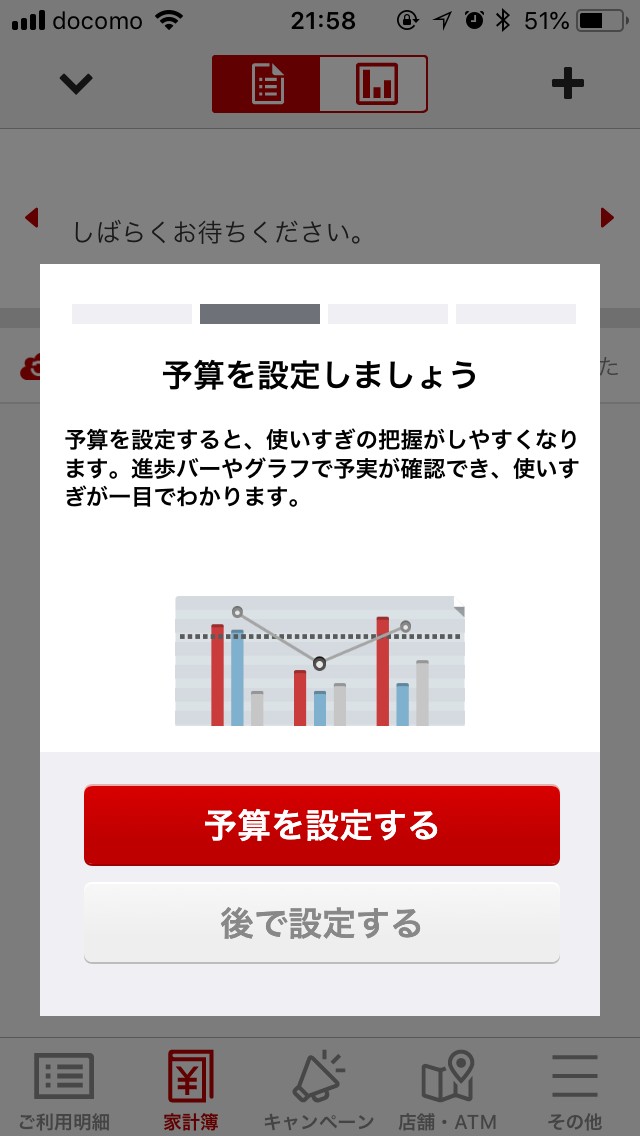Open the キャンペーン tab

(318, 1090)
